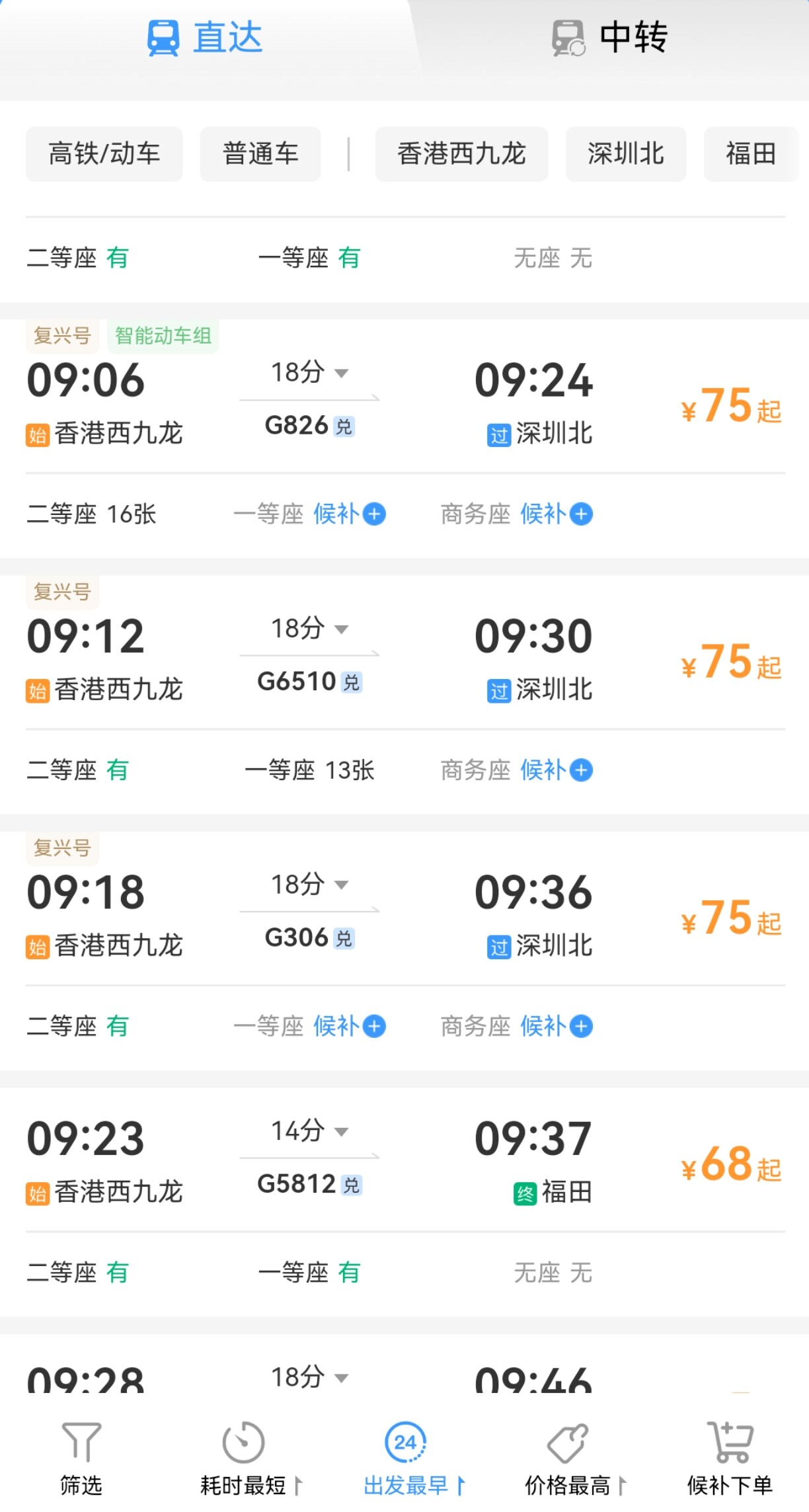
Task: Open train G5812 to 福田
Action: click(x=404, y=1162)
